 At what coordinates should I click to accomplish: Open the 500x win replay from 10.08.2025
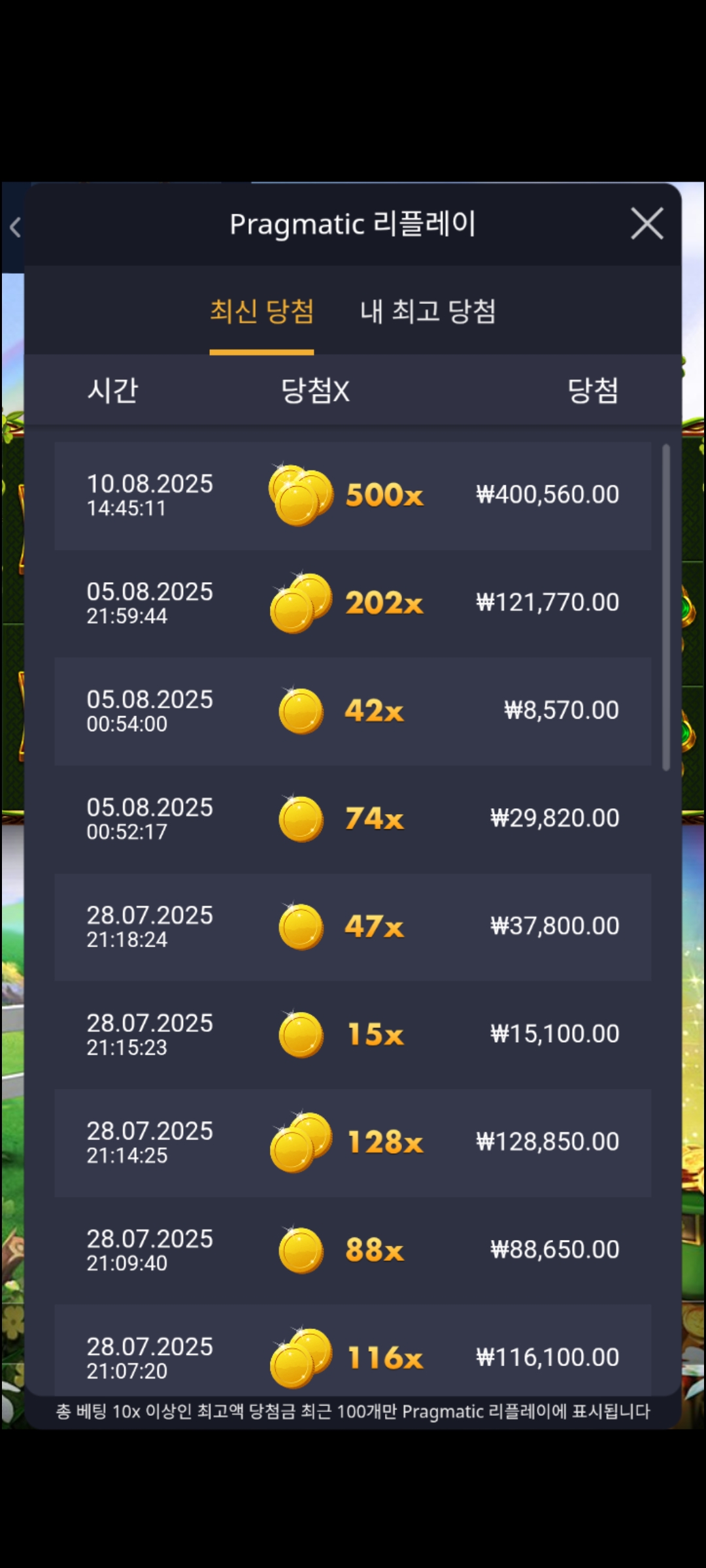352,495
